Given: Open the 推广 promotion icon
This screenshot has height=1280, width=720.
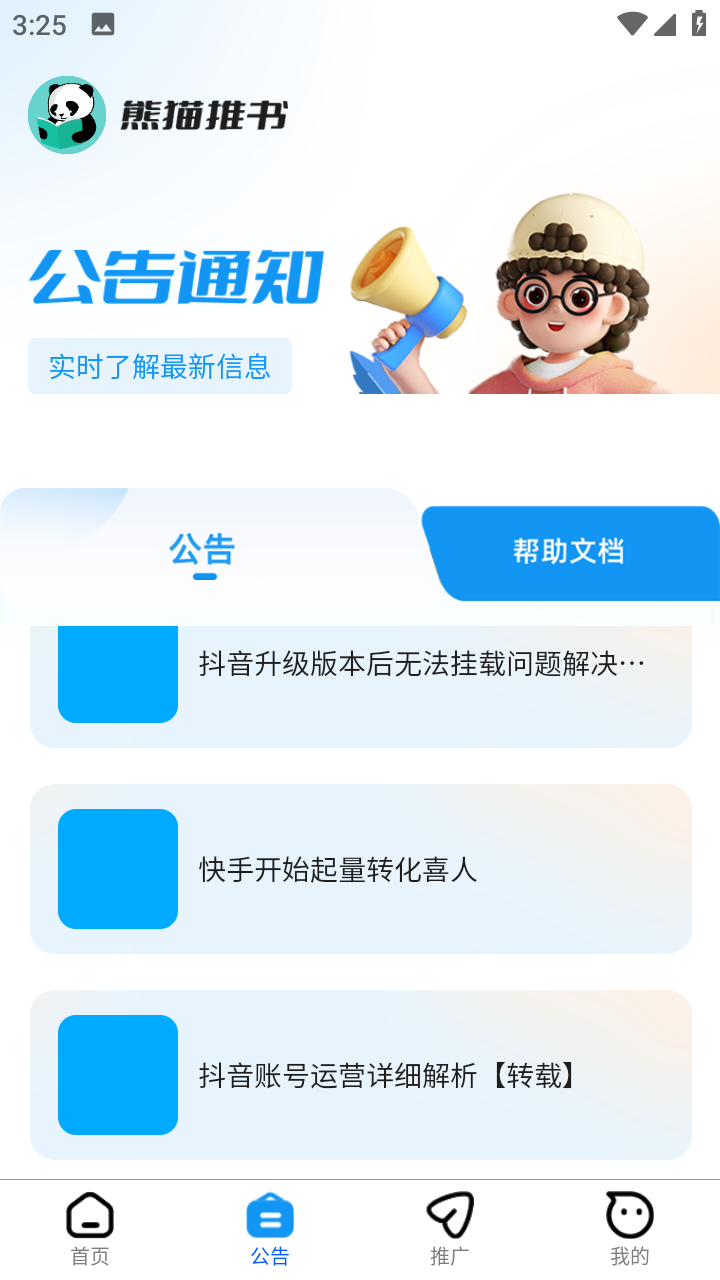Looking at the screenshot, I should click(449, 1215).
